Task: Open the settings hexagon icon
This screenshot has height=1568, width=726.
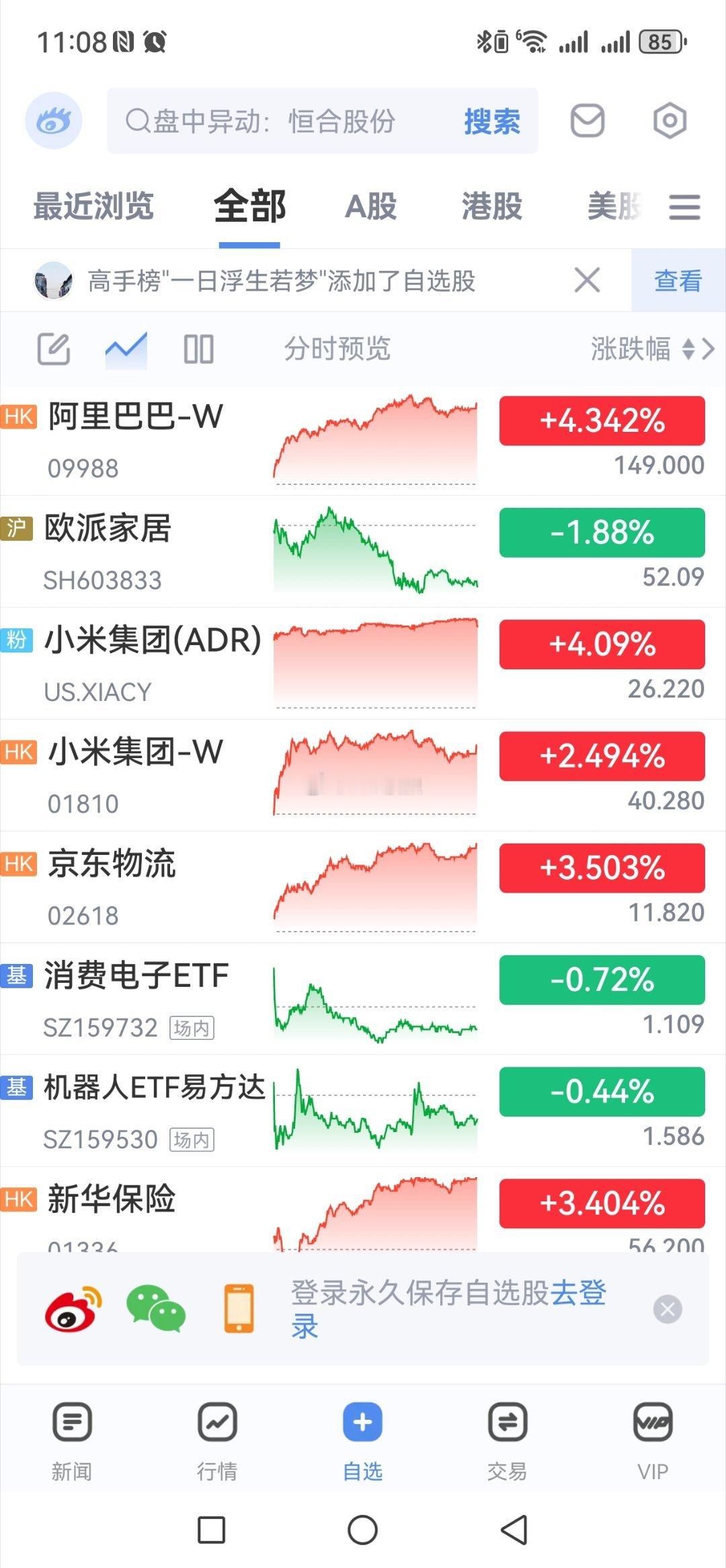Action: click(670, 121)
